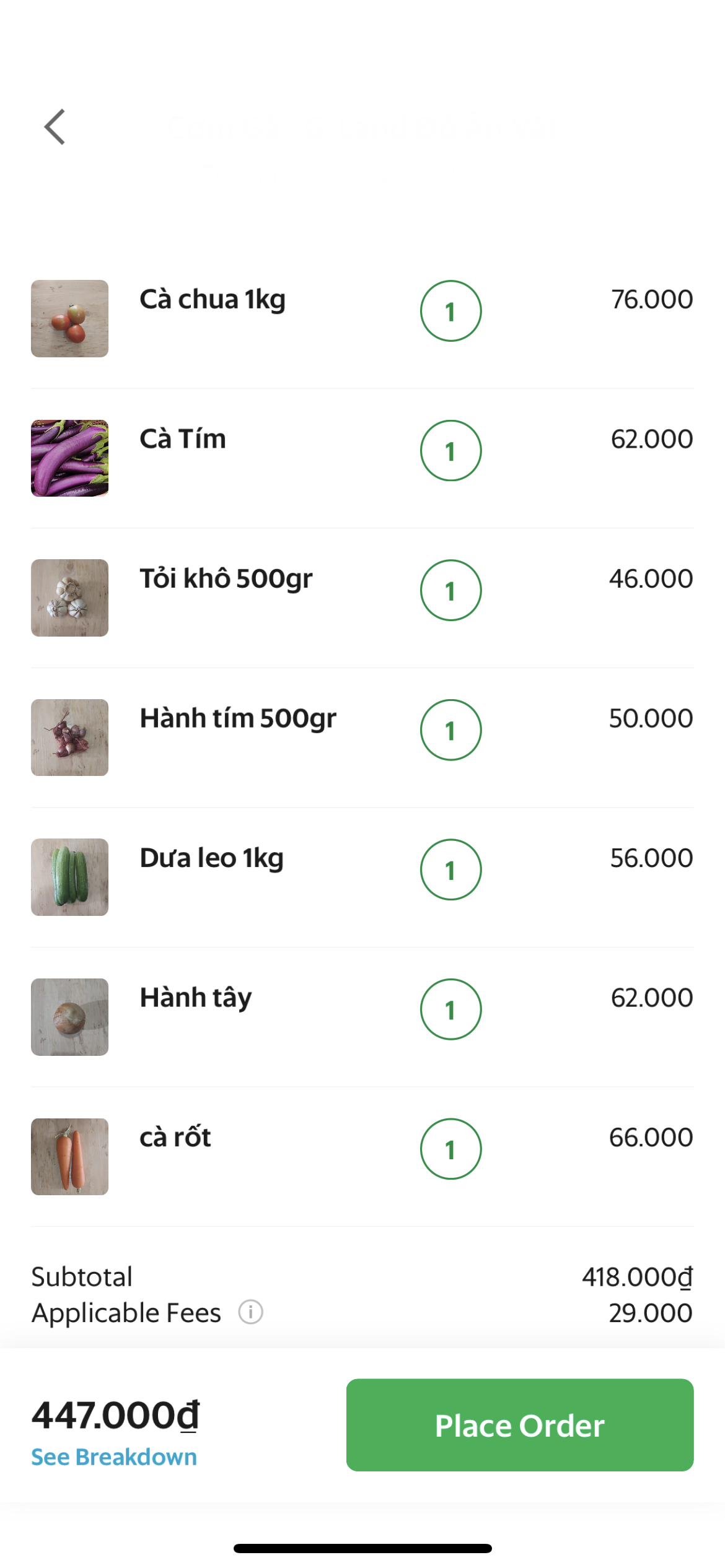Change quantity of Cà Tím
Viewport: 725px width, 1568px height.
click(450, 451)
